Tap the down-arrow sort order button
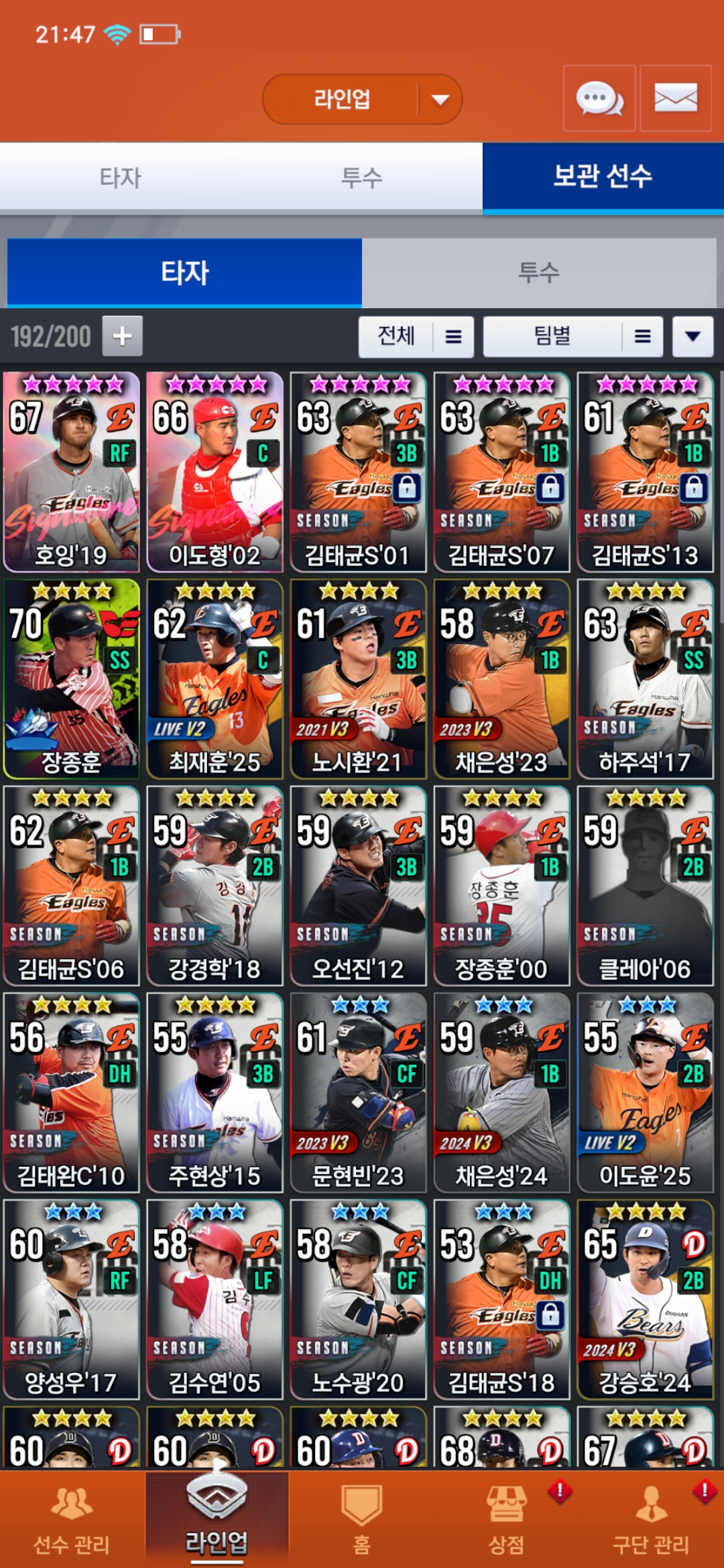Screen dimensions: 724x1568 tap(692, 336)
